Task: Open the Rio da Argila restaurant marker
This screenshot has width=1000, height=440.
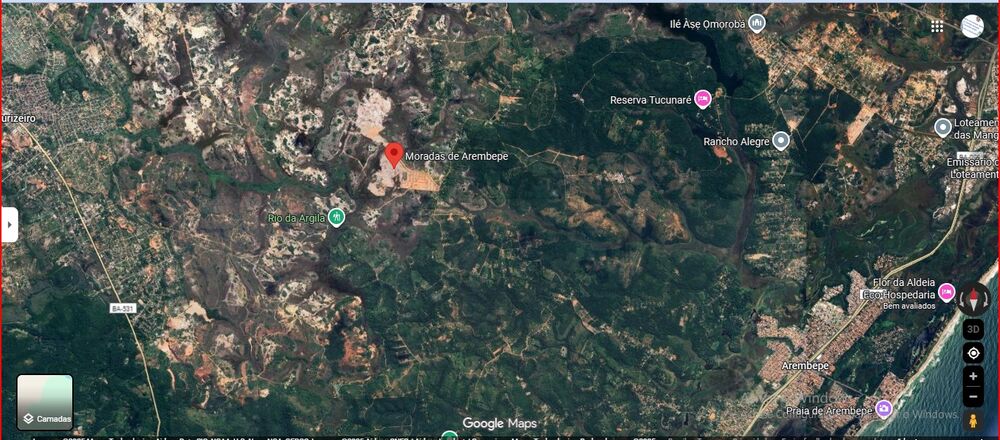Action: pos(337,217)
